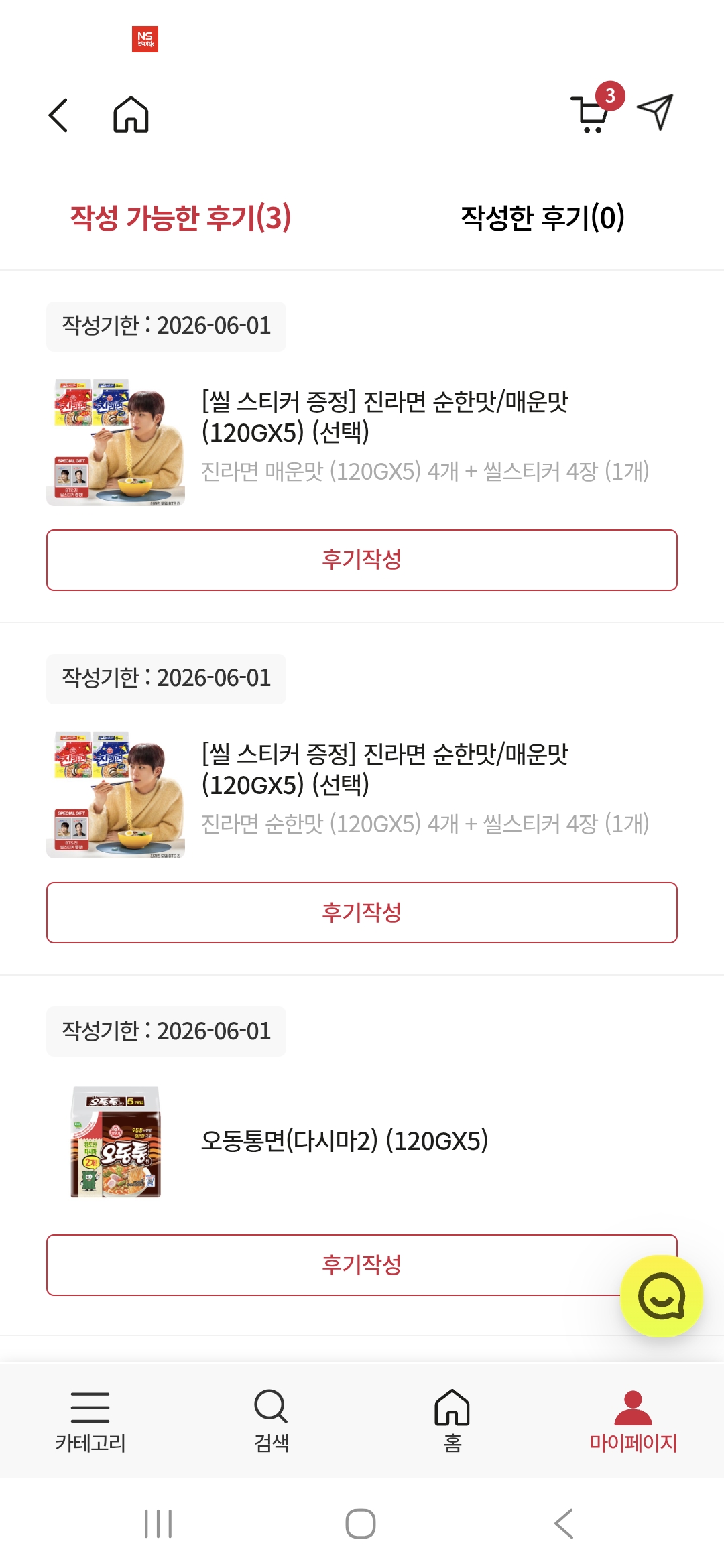The height and width of the screenshot is (1568, 724).
Task: Tap the system back button
Action: point(564,1524)
